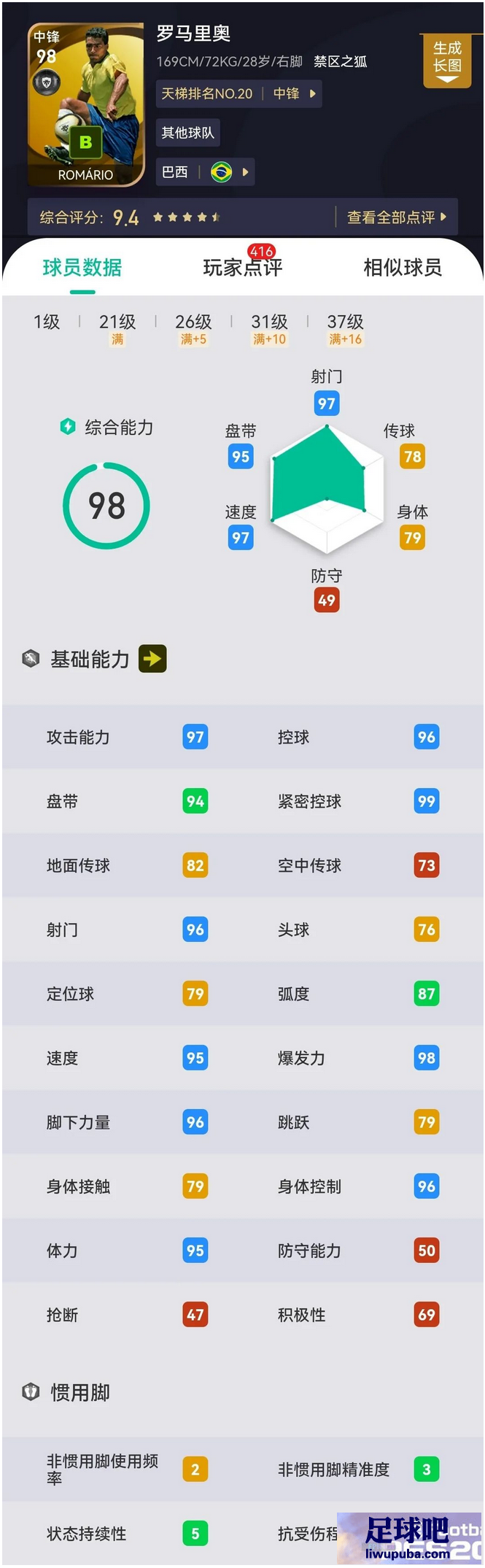485x1568 pixels.
Task: Select the 1级 level option
Action: click(47, 322)
